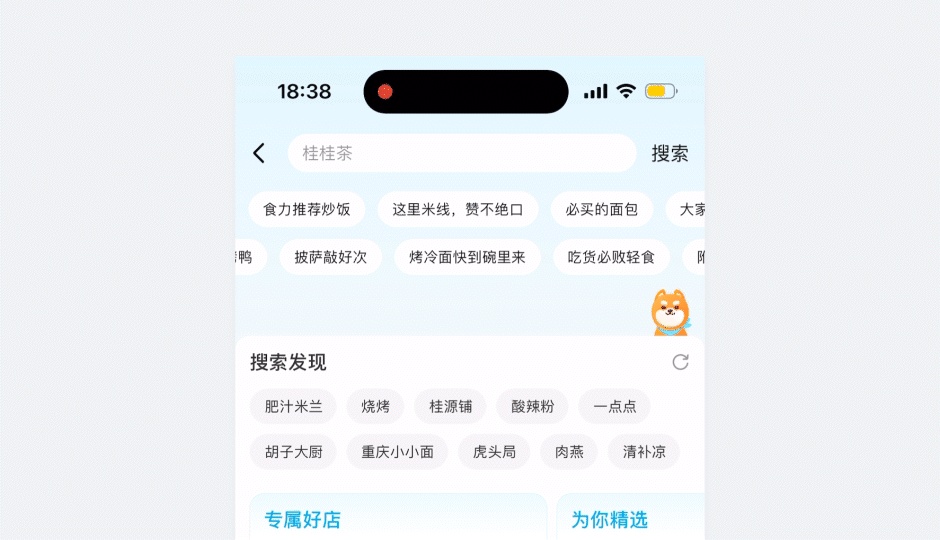Screen dimensions: 940x540
Task: Select the 食力推荐炒饭 suggestion chip
Action: (307, 209)
